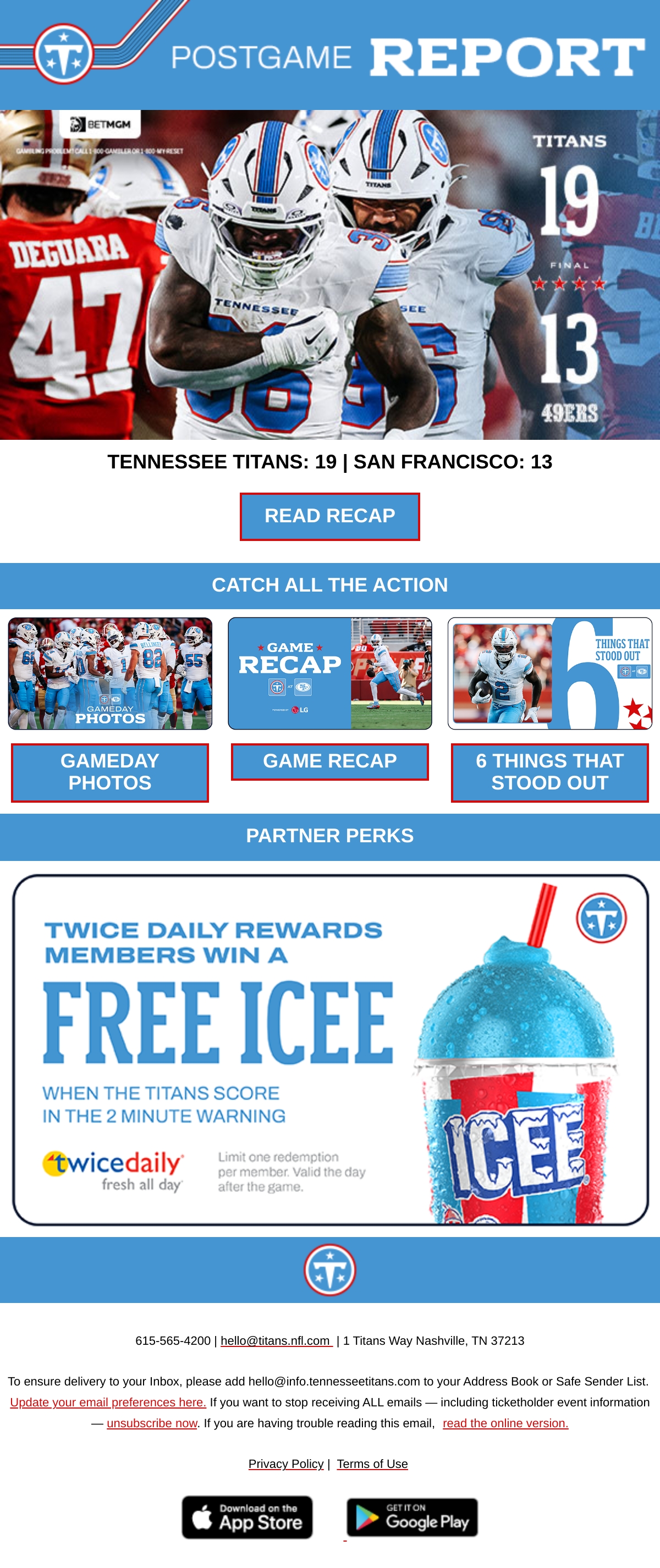The width and height of the screenshot is (660, 1568).
Task: Open the Twice Daily free ICEE banner
Action: pyautogui.click(x=331, y=1050)
